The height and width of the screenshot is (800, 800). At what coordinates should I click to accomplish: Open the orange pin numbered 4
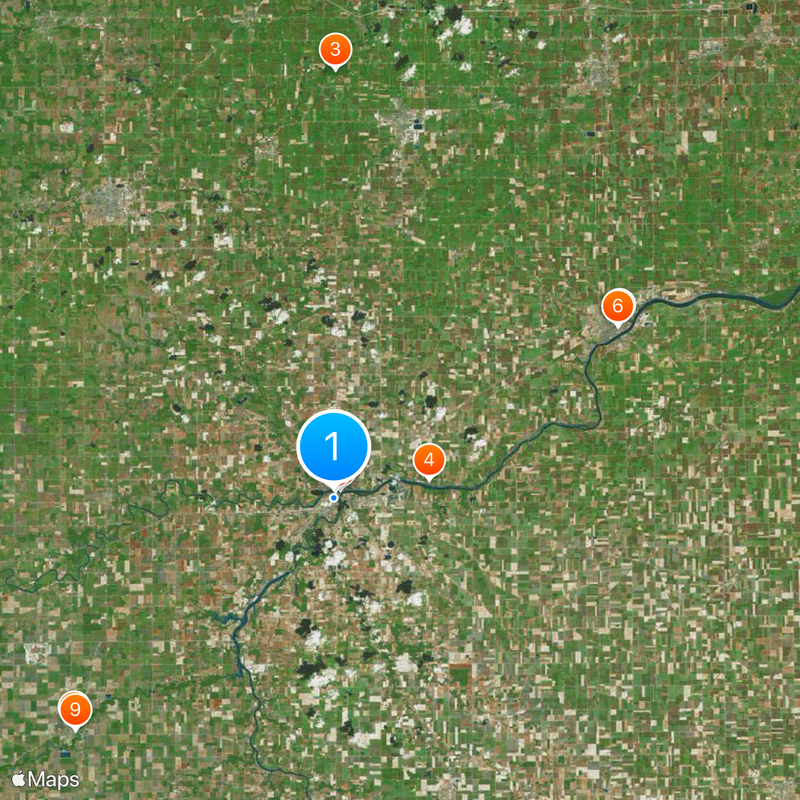429,461
